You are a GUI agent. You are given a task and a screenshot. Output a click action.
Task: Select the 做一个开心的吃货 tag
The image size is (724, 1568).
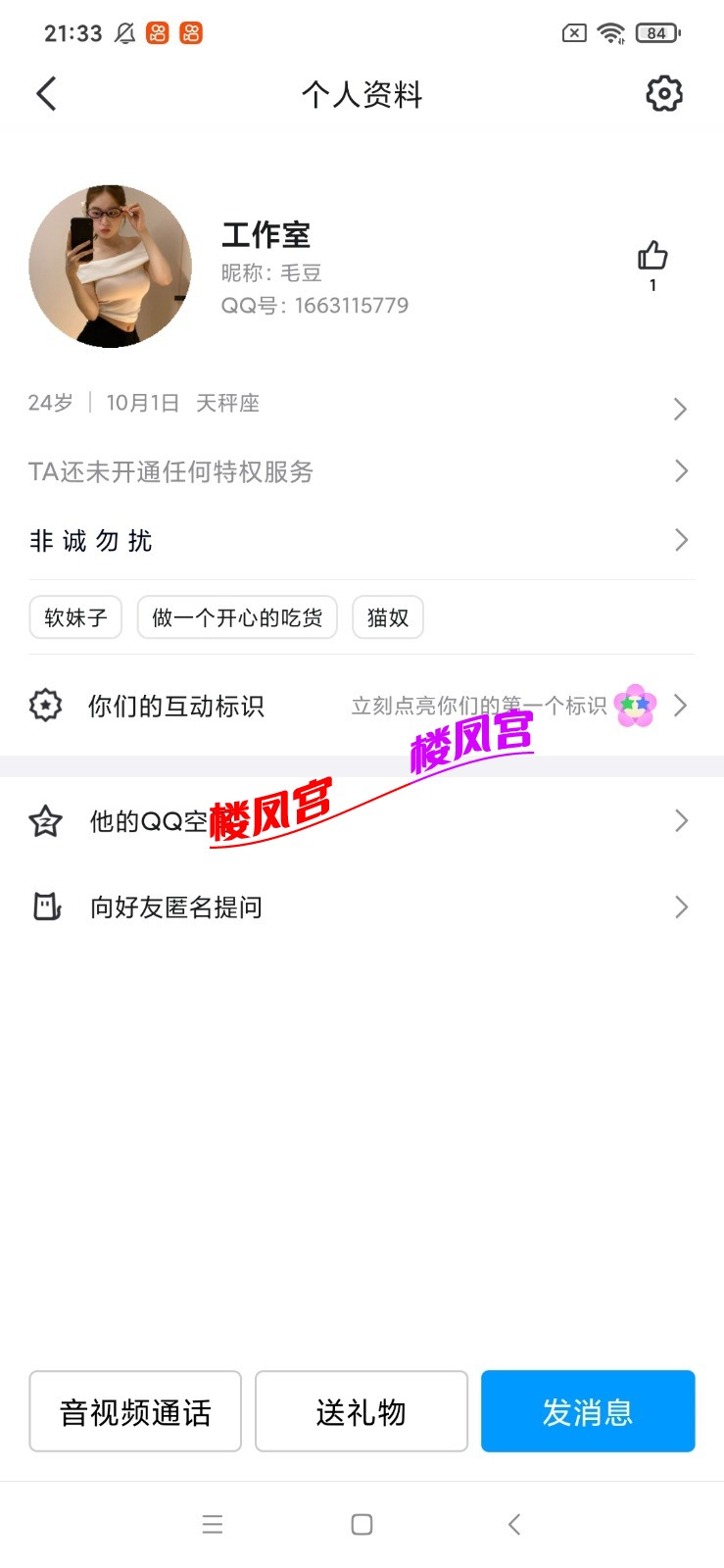pyautogui.click(x=238, y=617)
